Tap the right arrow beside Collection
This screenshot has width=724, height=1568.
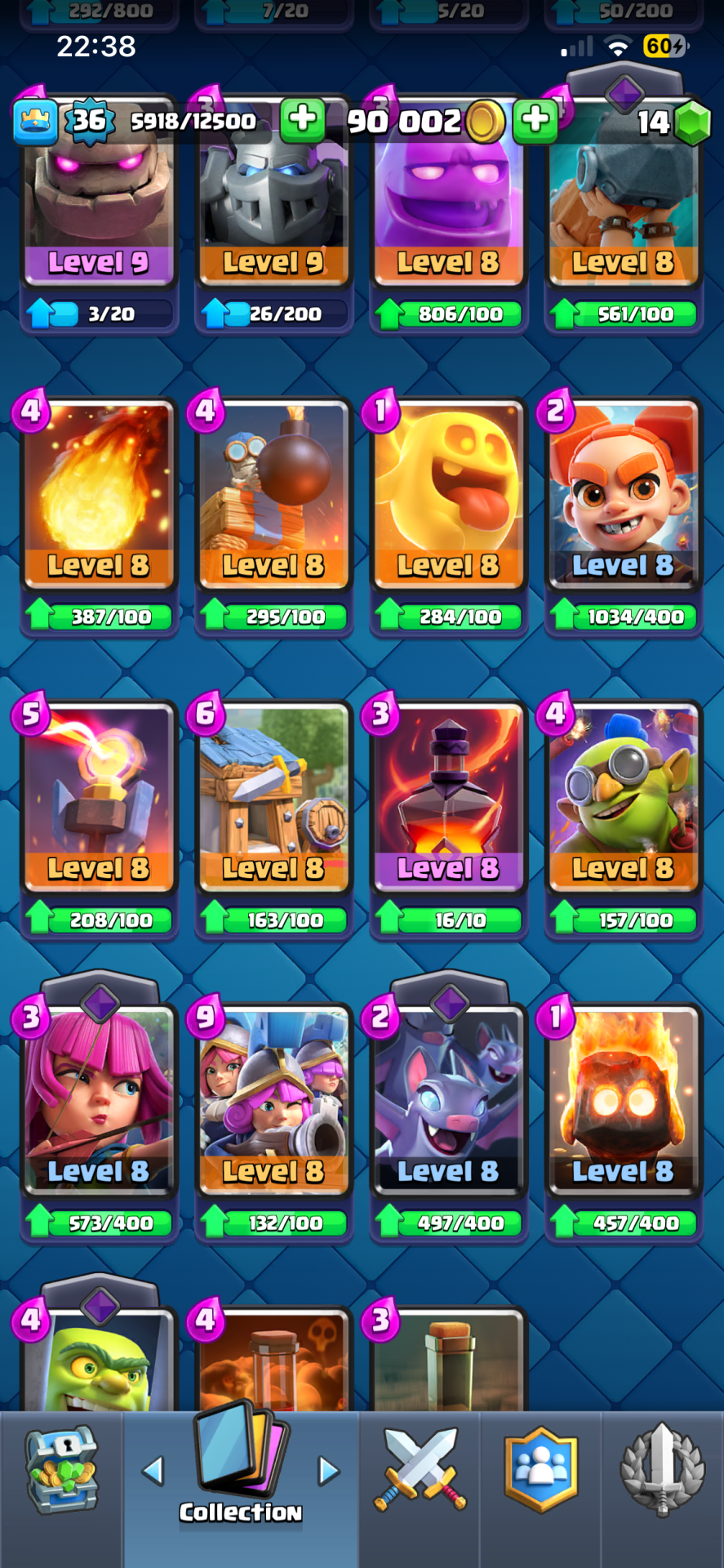(x=328, y=1471)
